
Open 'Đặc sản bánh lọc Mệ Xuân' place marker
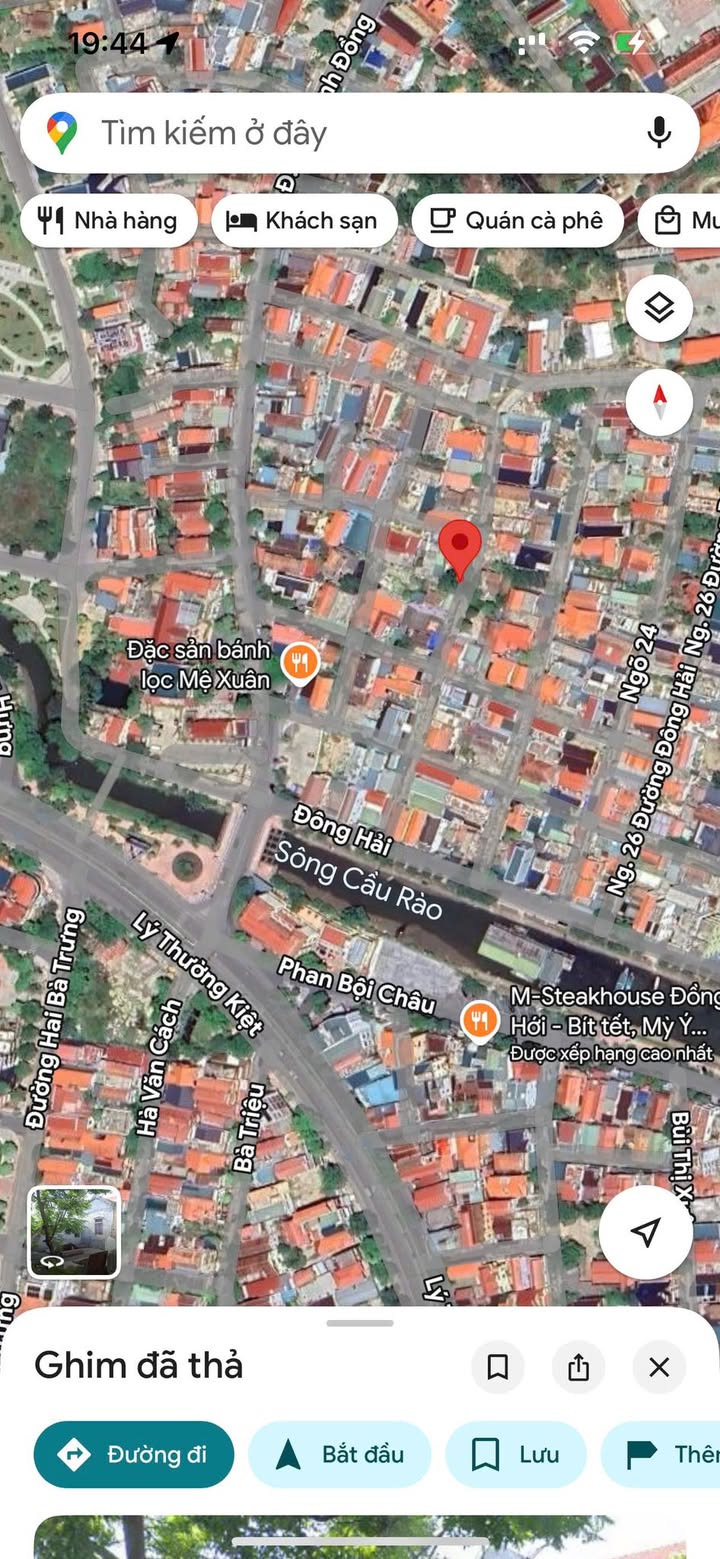tap(299, 662)
